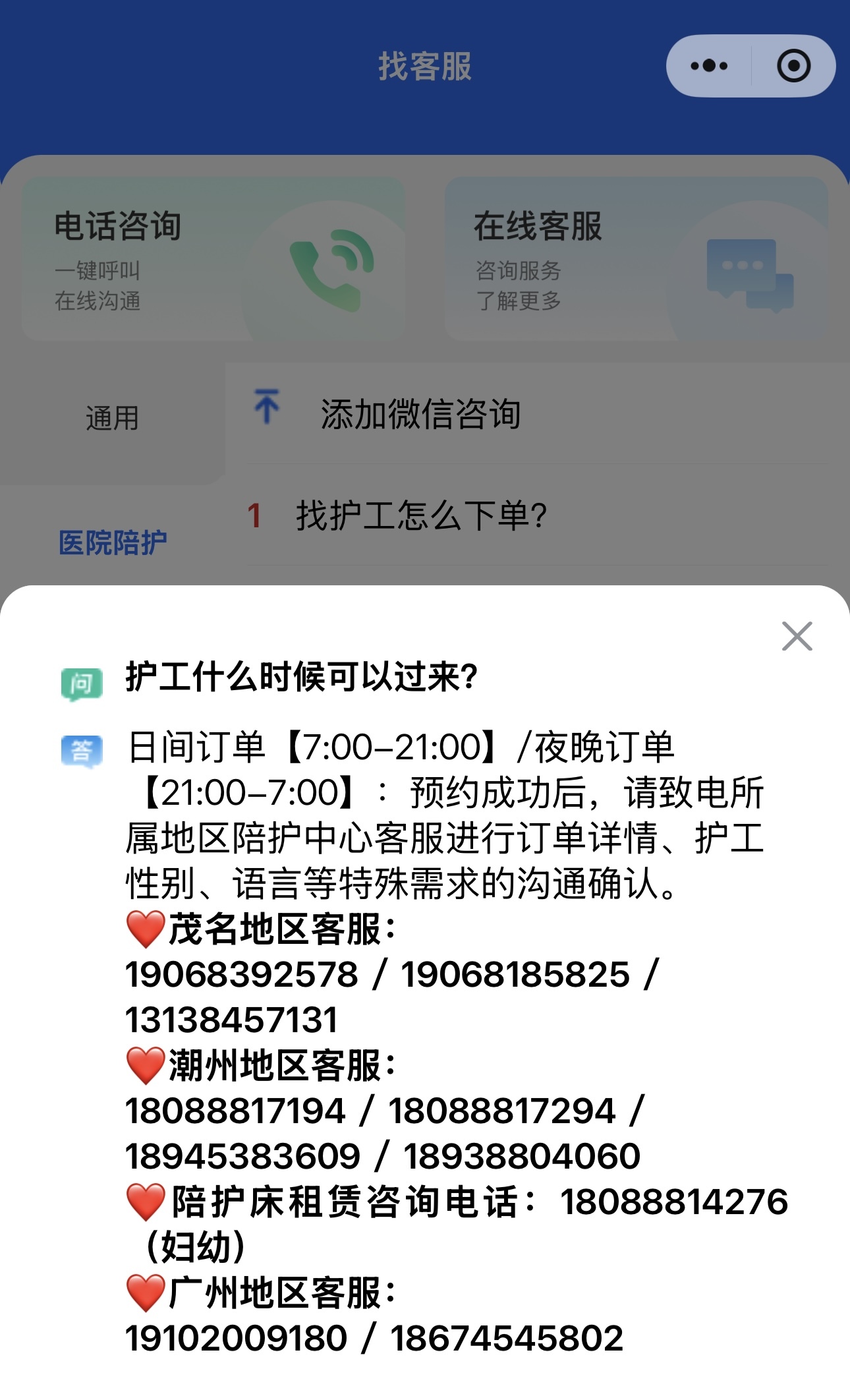Select the 医院陪护 category tab

point(112,542)
